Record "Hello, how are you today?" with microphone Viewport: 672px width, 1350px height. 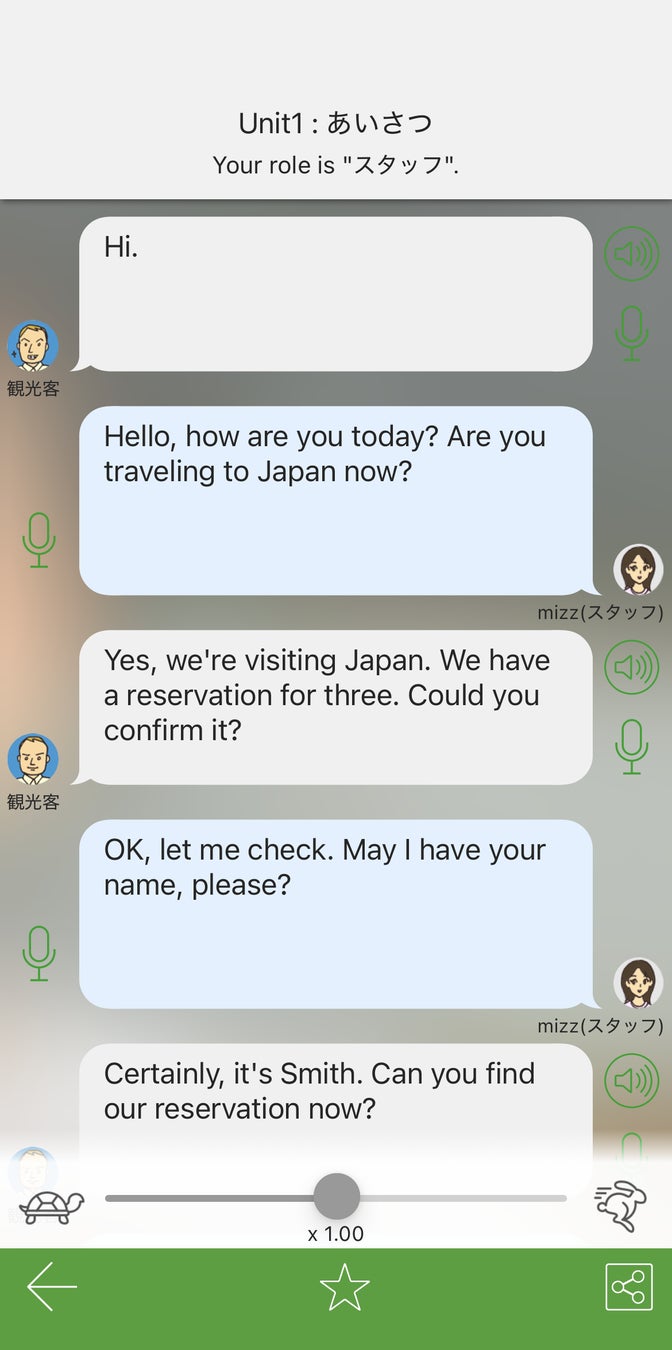pos(39,540)
